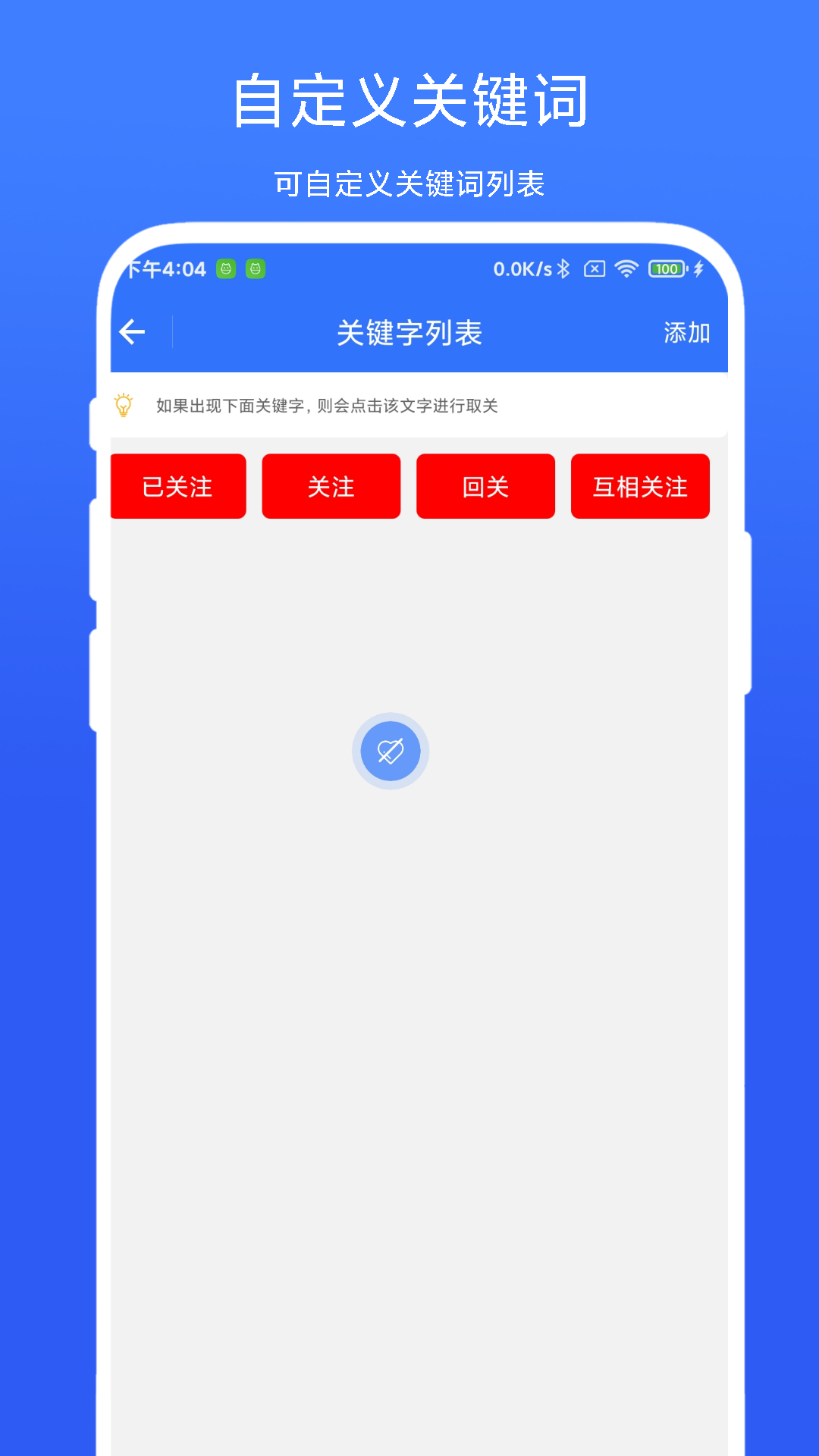This screenshot has height=1456, width=819.
Task: Click the back arrow to return
Action: 133,331
